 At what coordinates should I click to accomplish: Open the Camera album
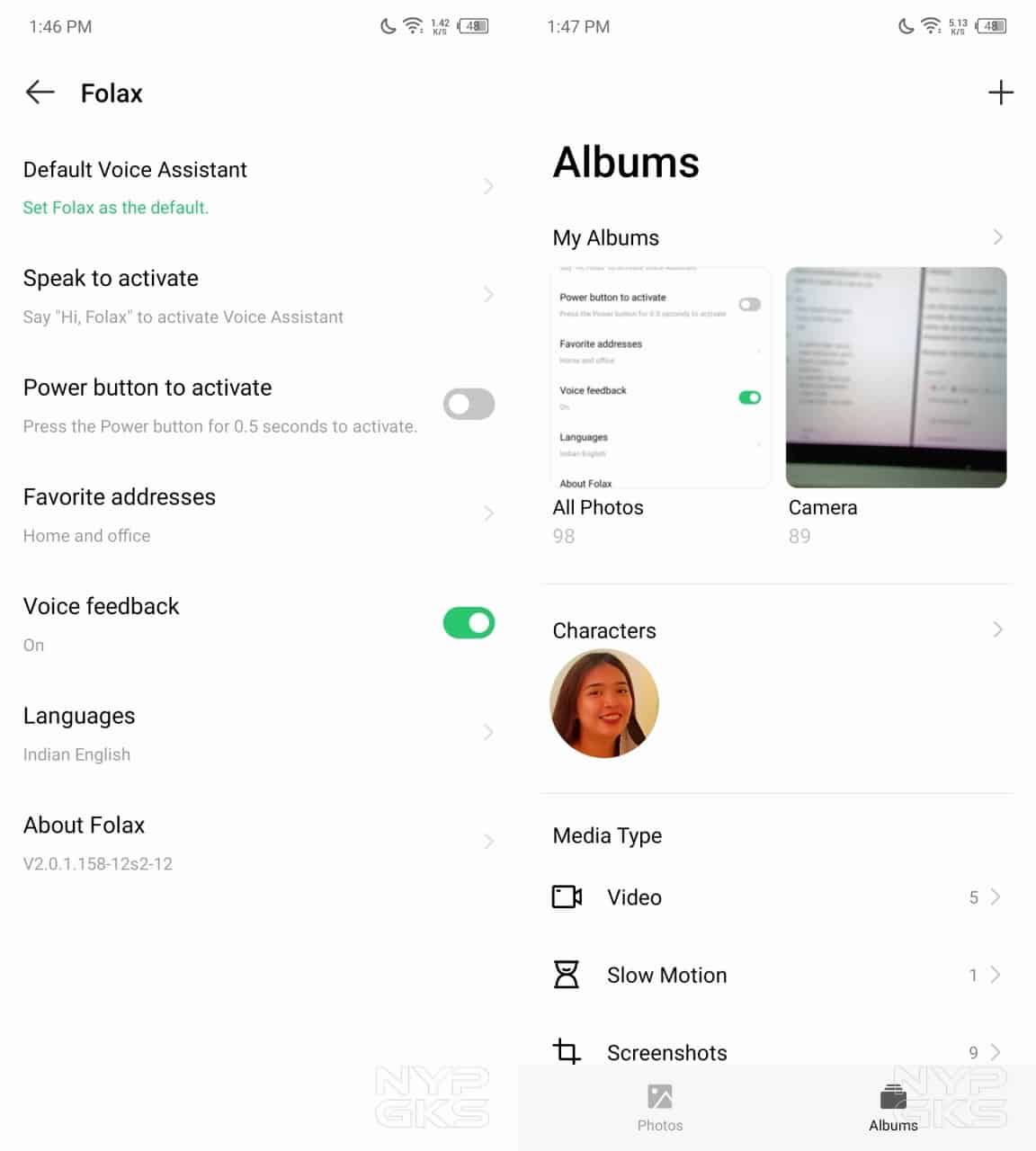(x=896, y=379)
